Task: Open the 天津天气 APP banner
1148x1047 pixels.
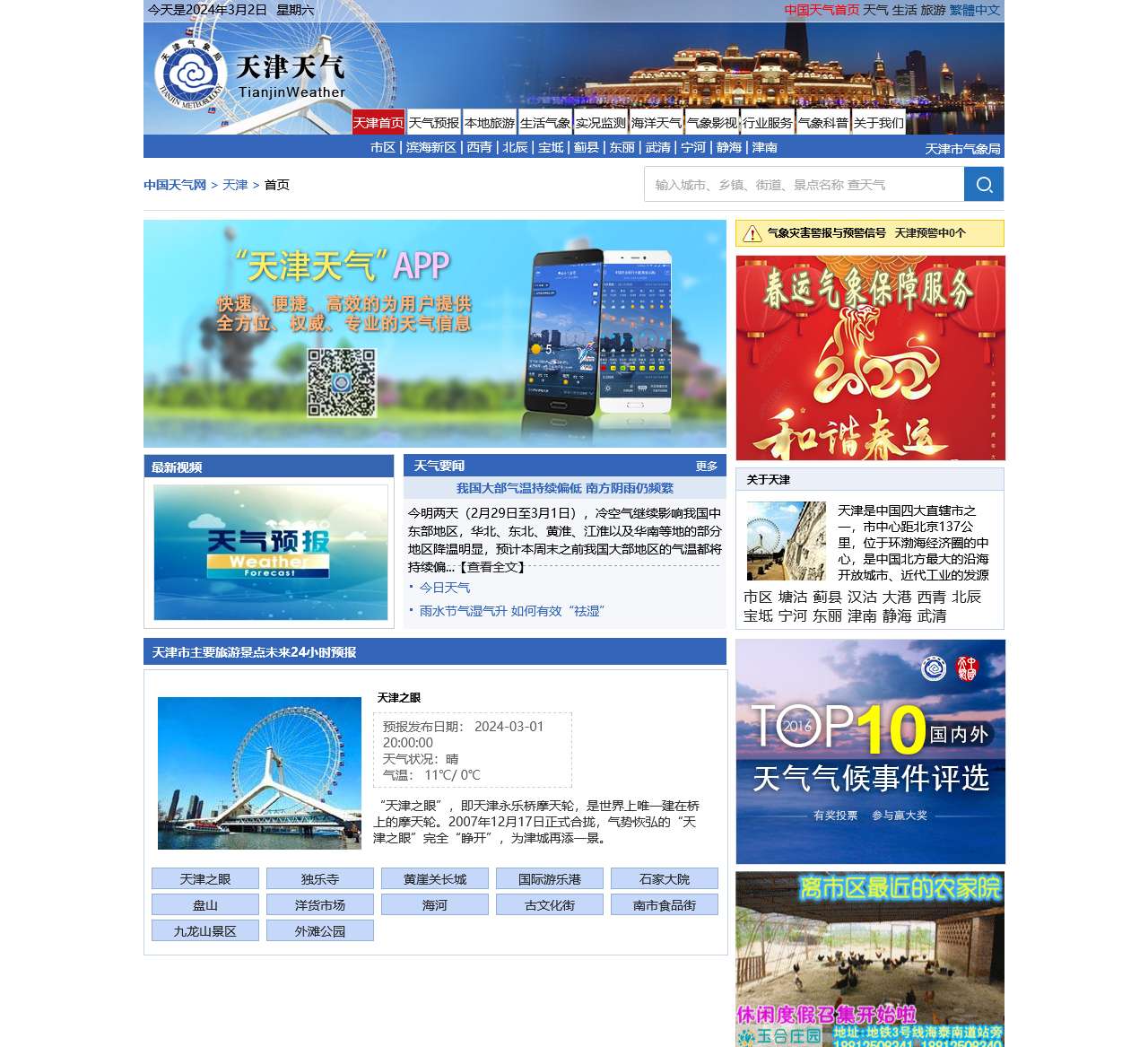Action: point(435,334)
